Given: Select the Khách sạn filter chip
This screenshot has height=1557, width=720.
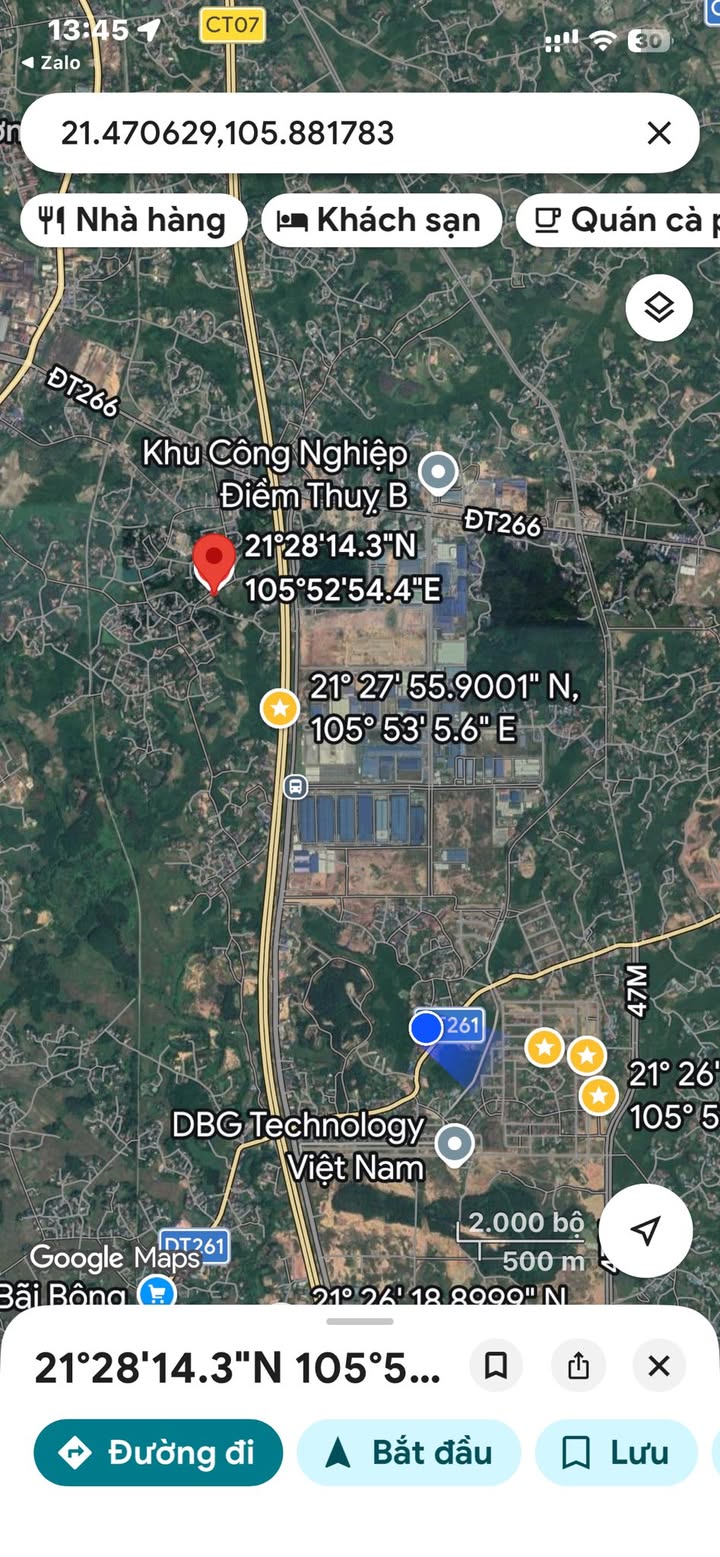Looking at the screenshot, I should tap(381, 220).
